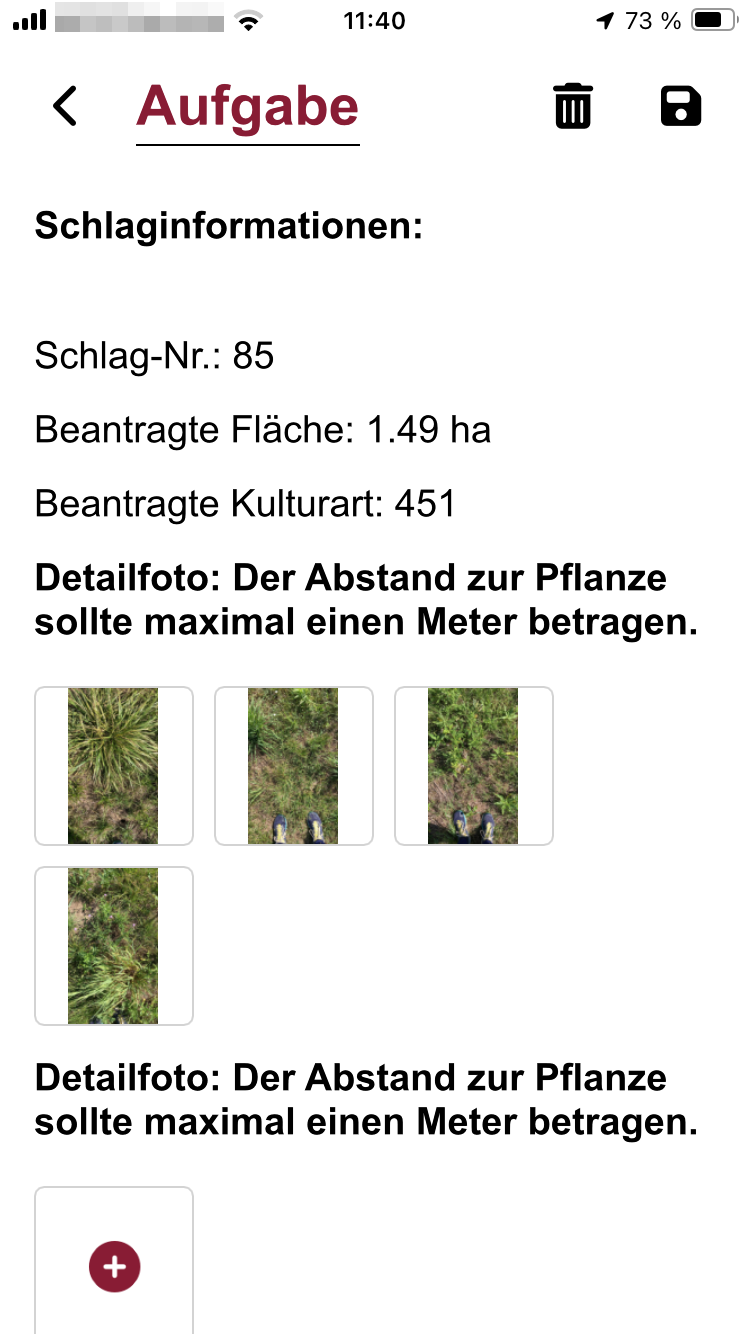The image size is (750, 1334).
Task: View the second detail photo with shoes
Action: (x=294, y=766)
